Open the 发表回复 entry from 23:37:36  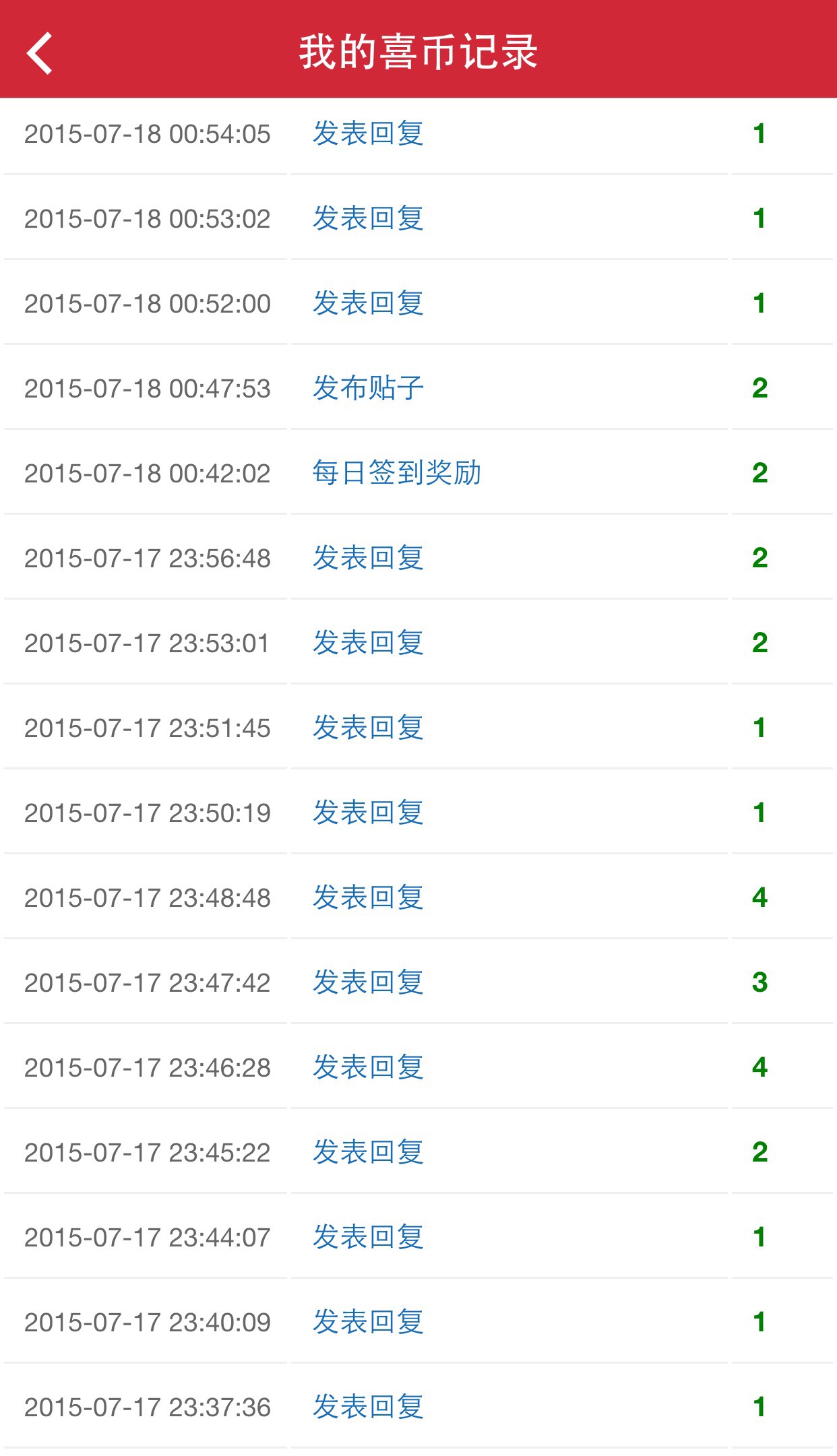[368, 1407]
